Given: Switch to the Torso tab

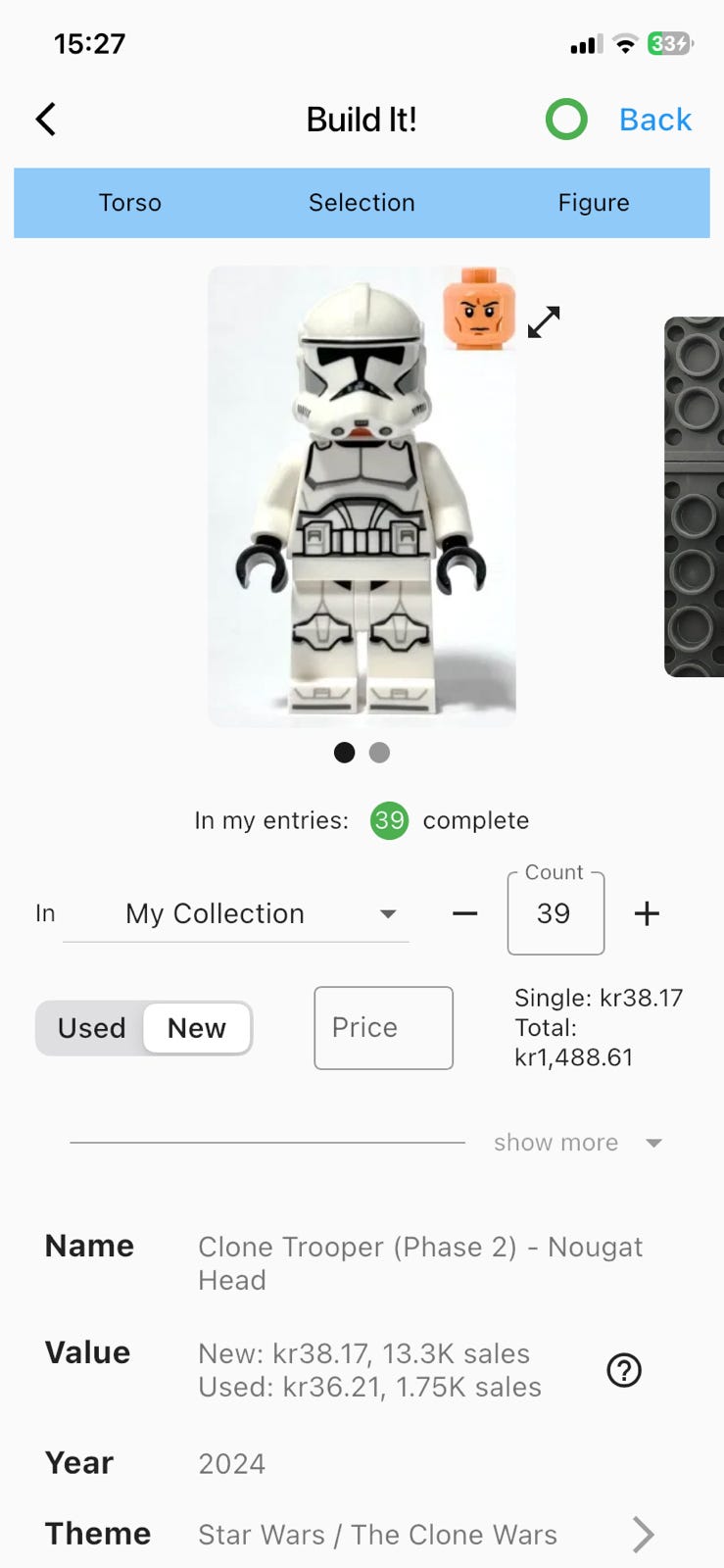Looking at the screenshot, I should (129, 203).
